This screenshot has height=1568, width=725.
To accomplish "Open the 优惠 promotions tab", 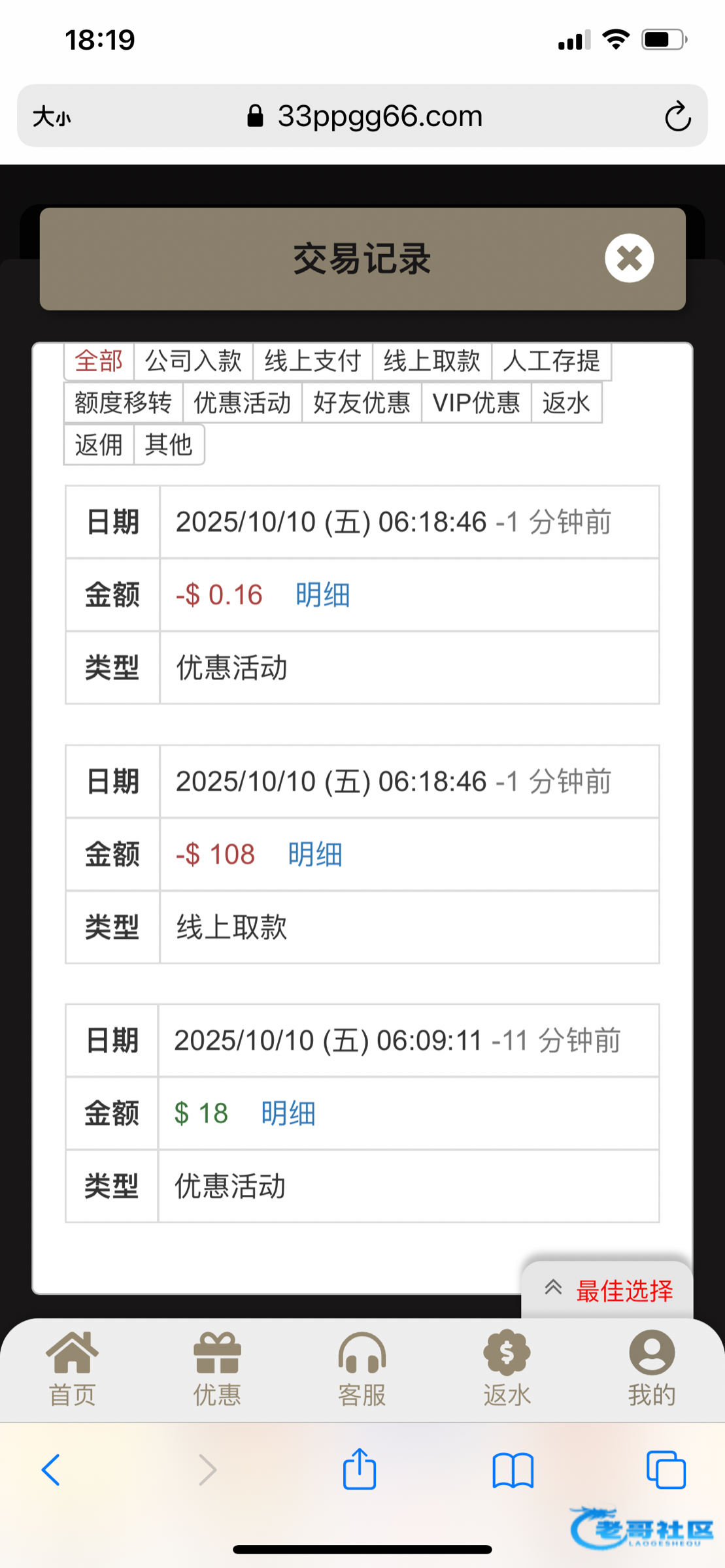I will (217, 1369).
